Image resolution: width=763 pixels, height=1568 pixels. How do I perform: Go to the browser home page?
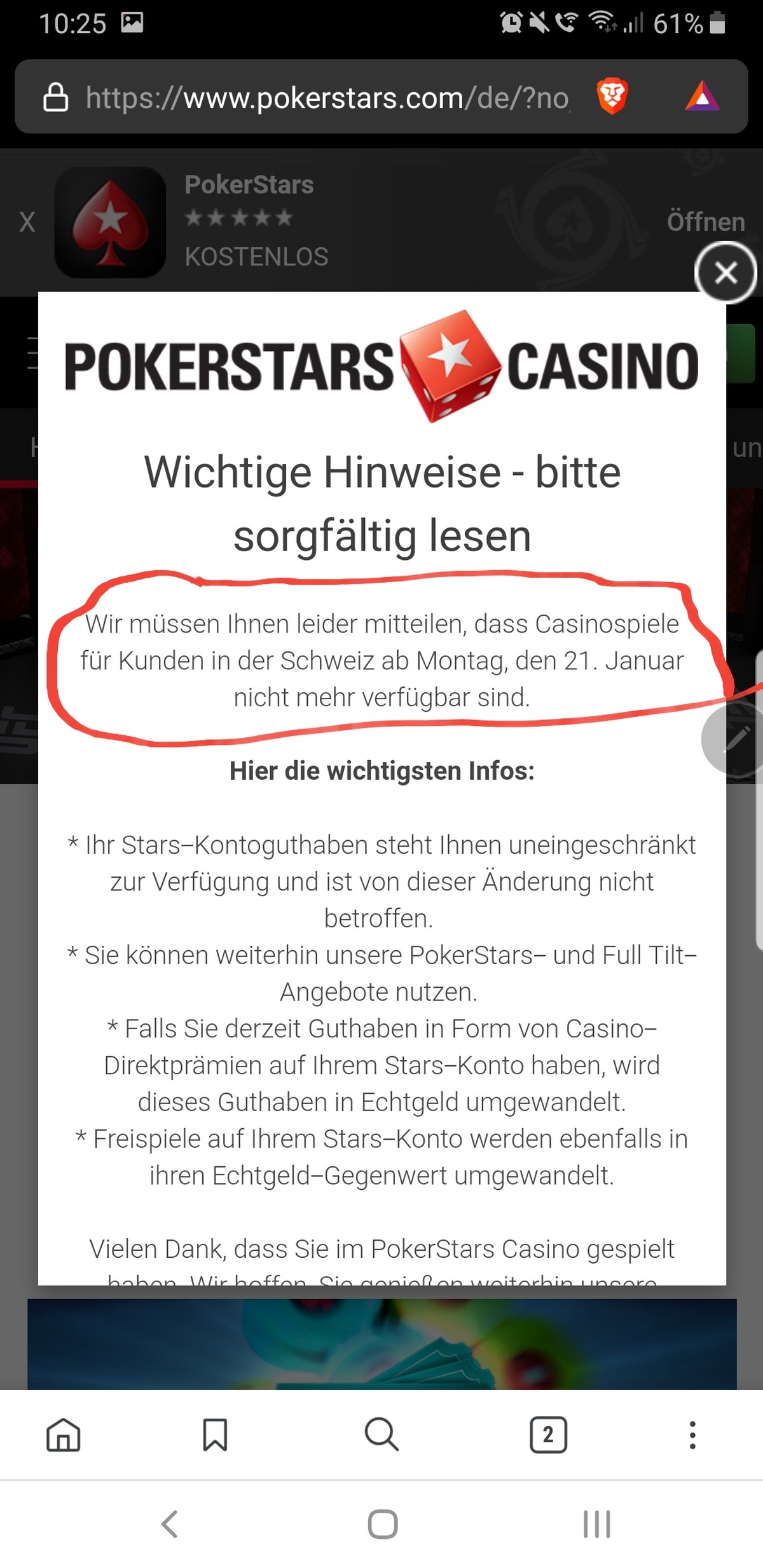pos(64,1435)
